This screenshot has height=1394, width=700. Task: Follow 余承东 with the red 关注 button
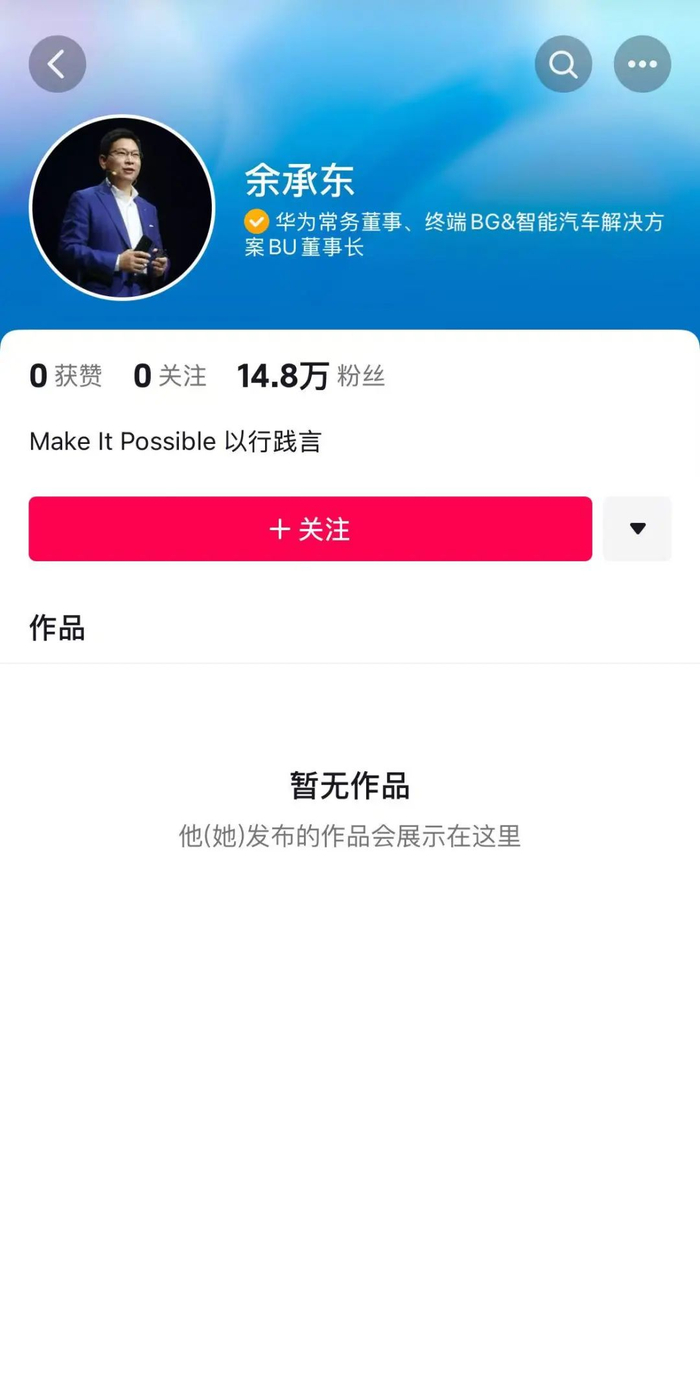coord(310,529)
